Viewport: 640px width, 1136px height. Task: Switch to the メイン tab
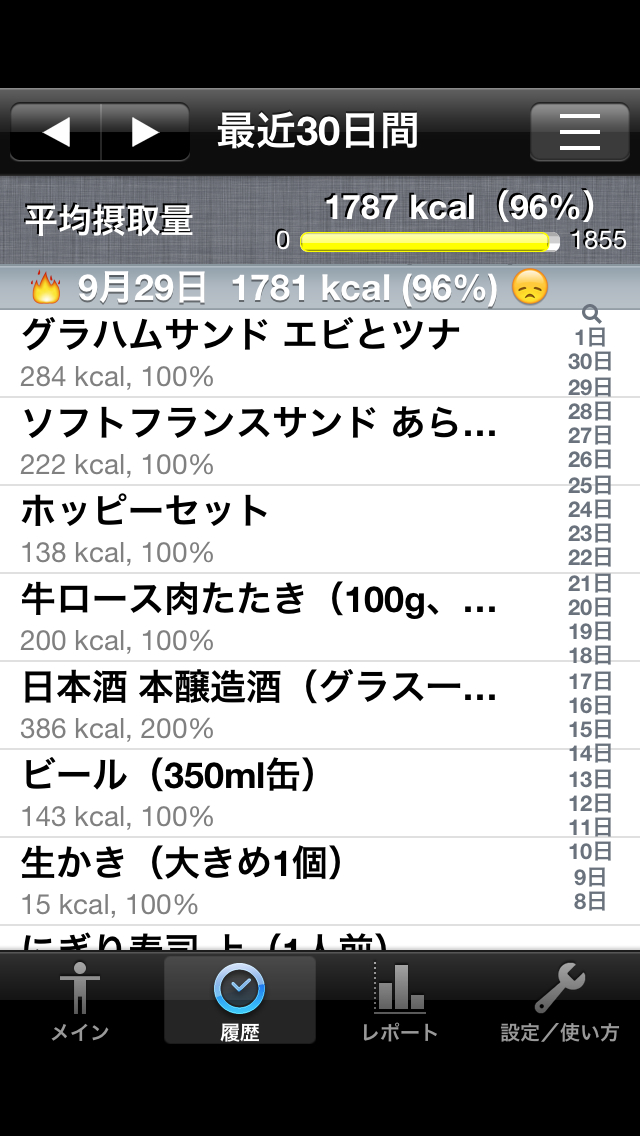(80, 1000)
